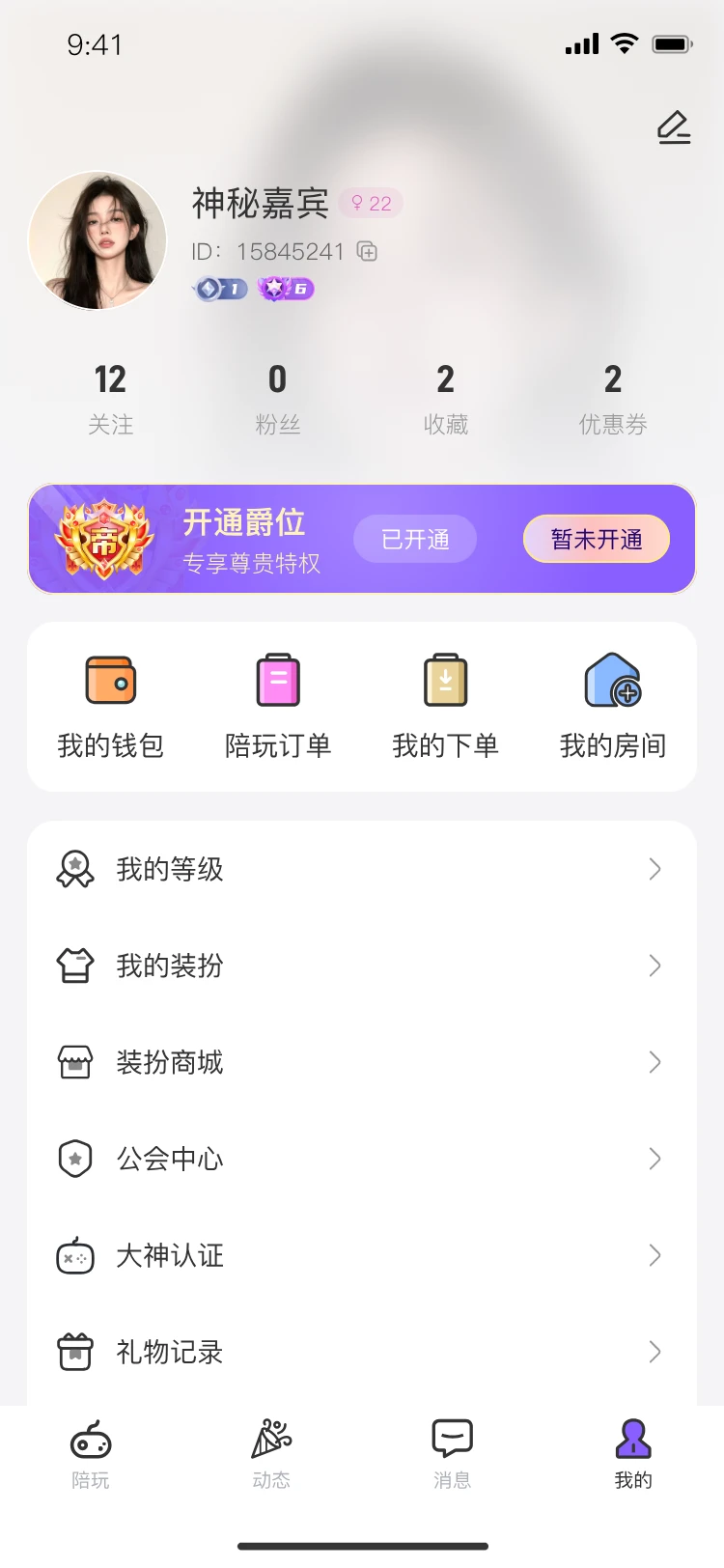Tap the profile edit pencil icon
This screenshot has height=1568, width=724.
coord(673,127)
